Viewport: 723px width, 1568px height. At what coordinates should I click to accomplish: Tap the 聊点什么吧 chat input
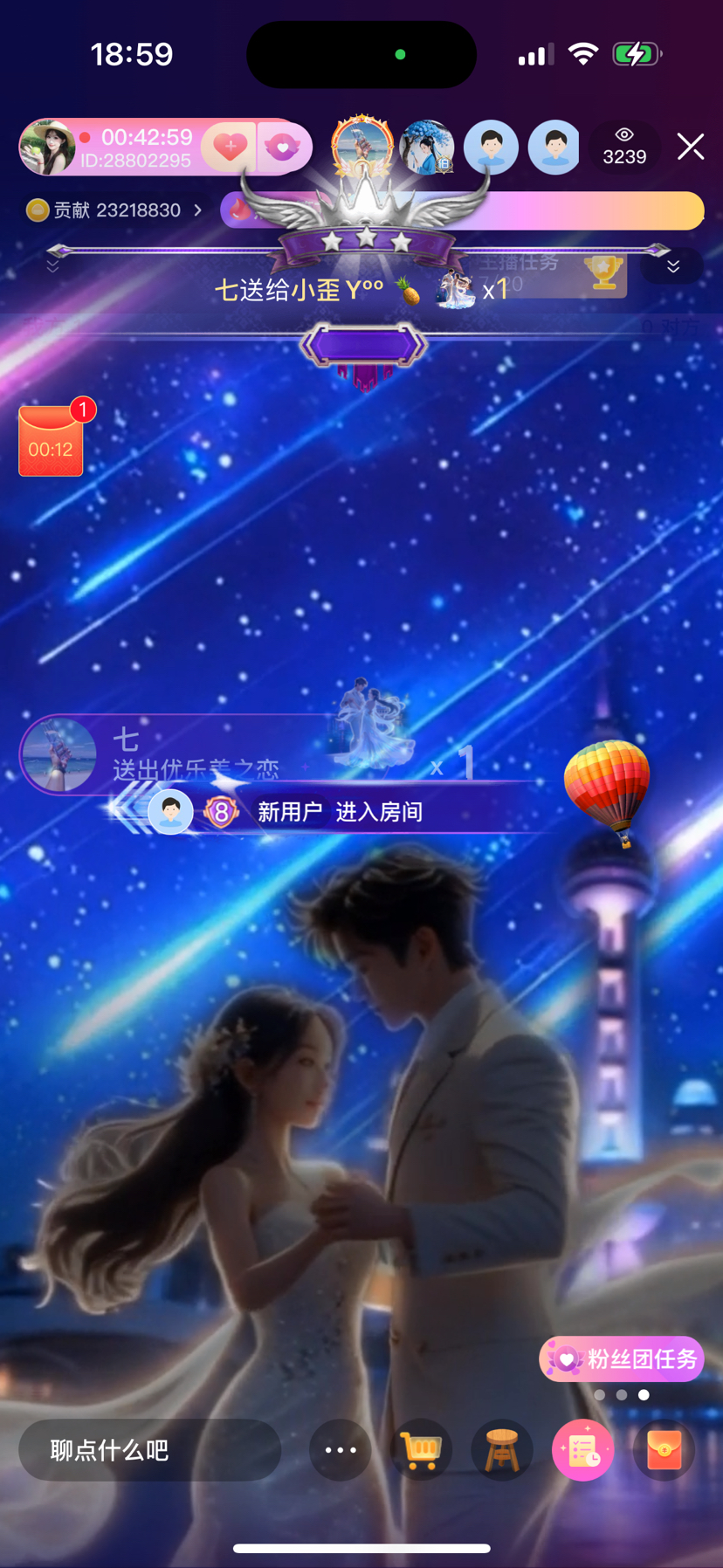point(149,1450)
